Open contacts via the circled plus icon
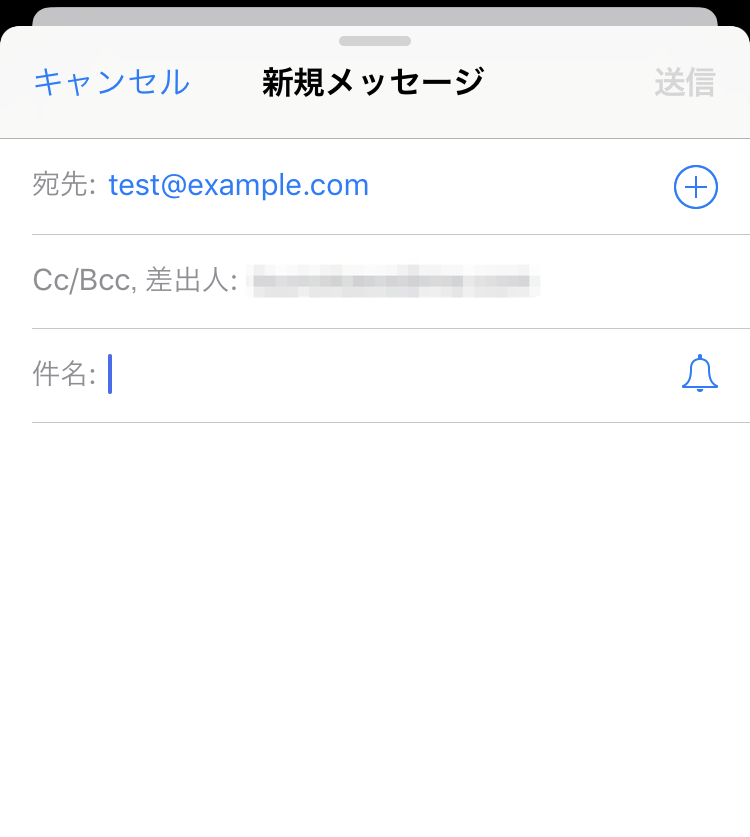Screen dimensions: 750x837 (695, 187)
